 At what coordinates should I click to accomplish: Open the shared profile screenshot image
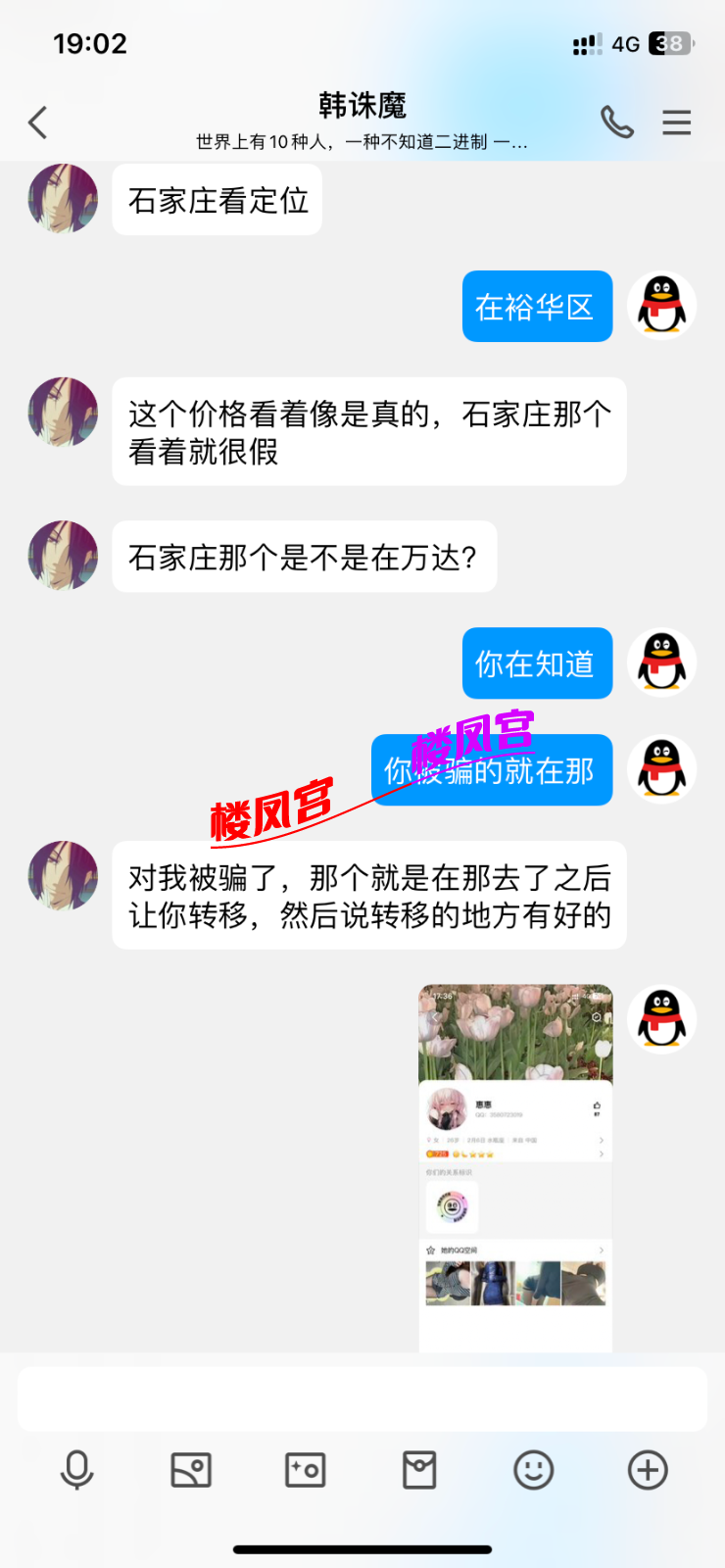(x=515, y=1166)
